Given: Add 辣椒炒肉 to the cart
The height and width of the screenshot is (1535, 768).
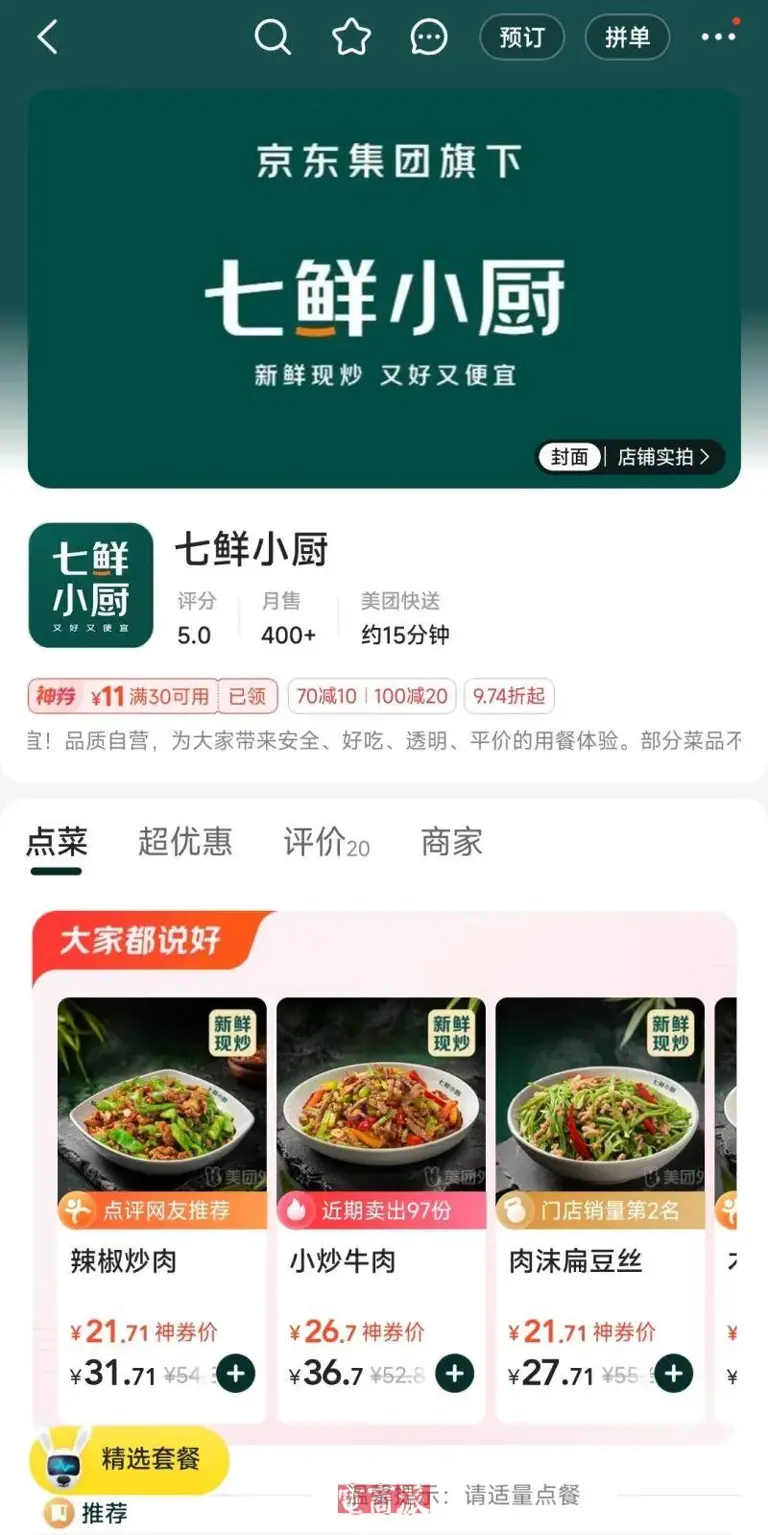Looking at the screenshot, I should point(236,1374).
